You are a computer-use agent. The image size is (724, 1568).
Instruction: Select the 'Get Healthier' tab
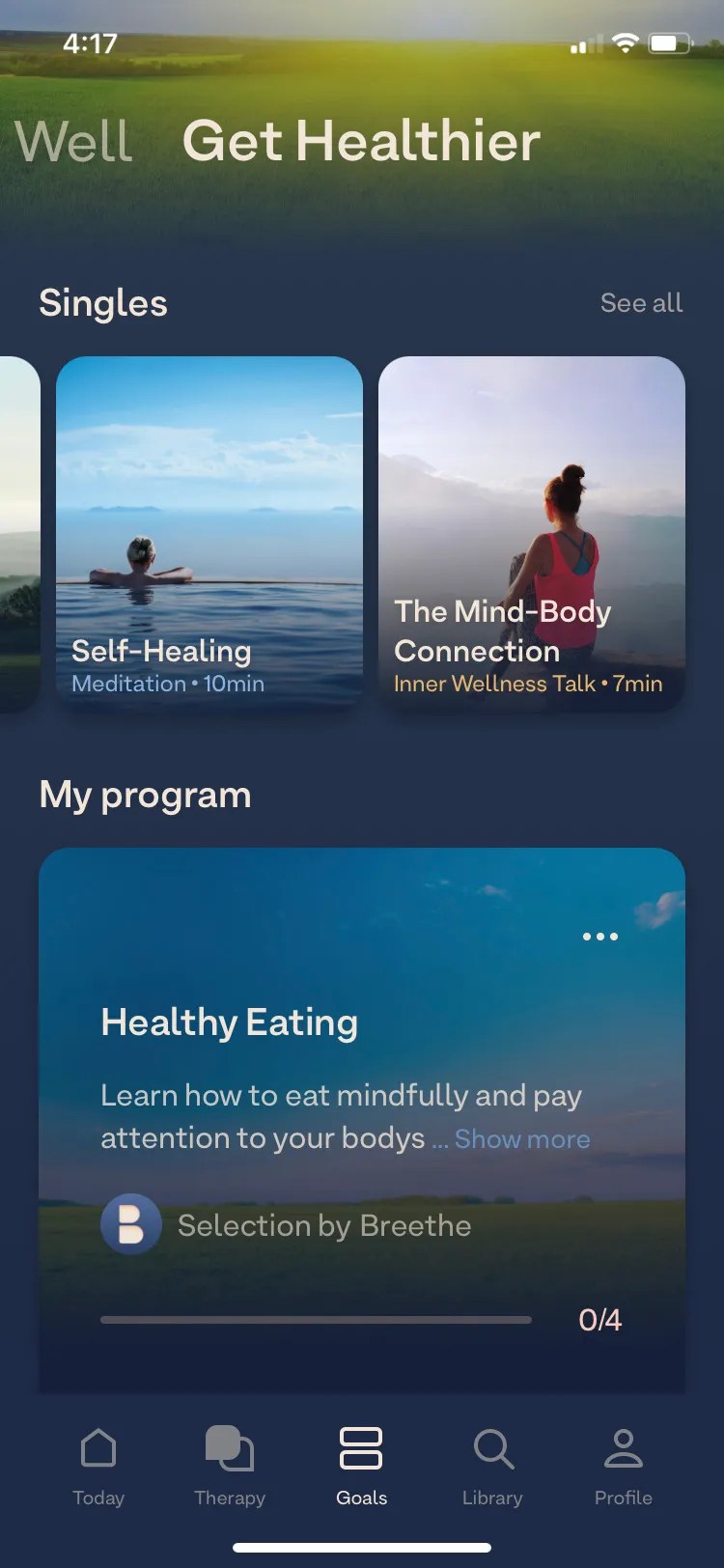coord(361,140)
